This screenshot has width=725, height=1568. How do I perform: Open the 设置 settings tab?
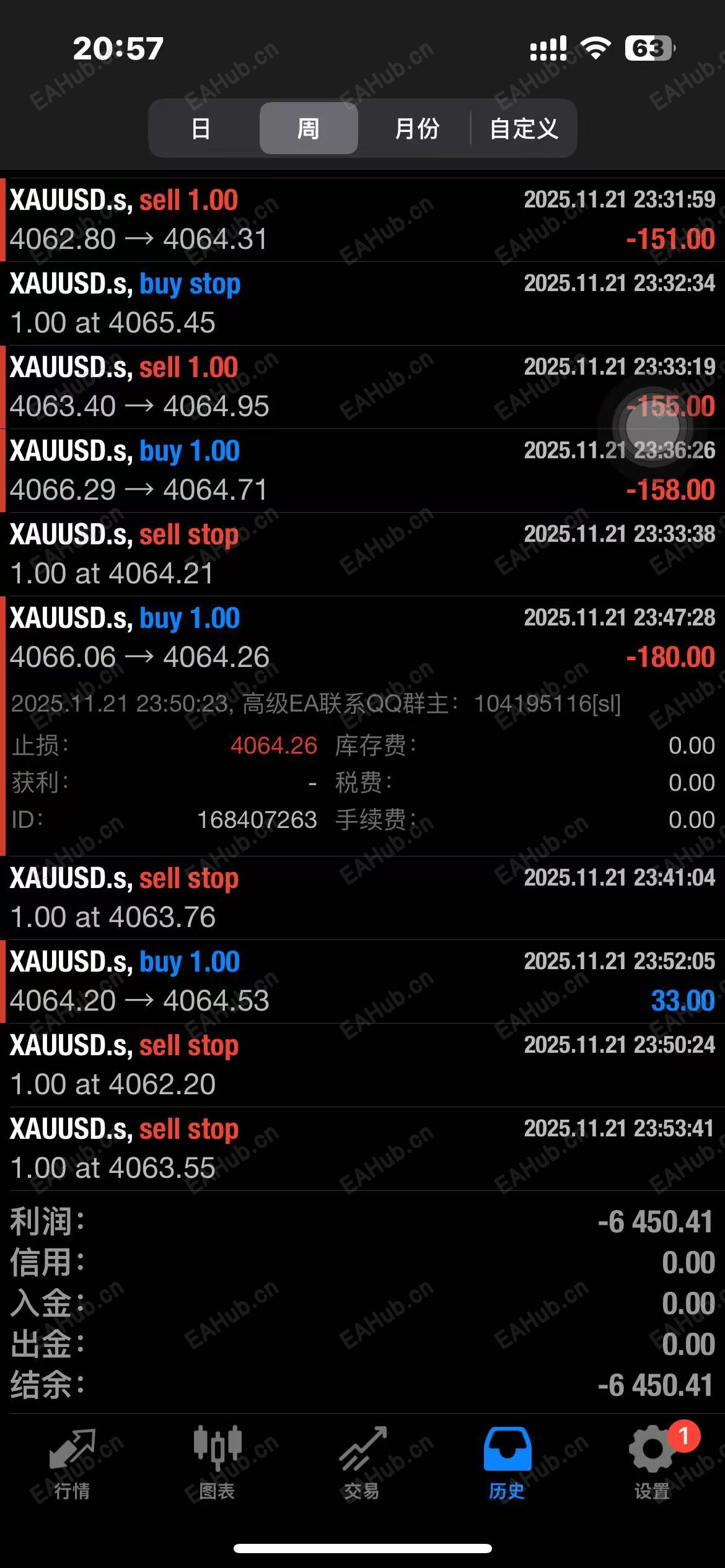coord(652,1463)
